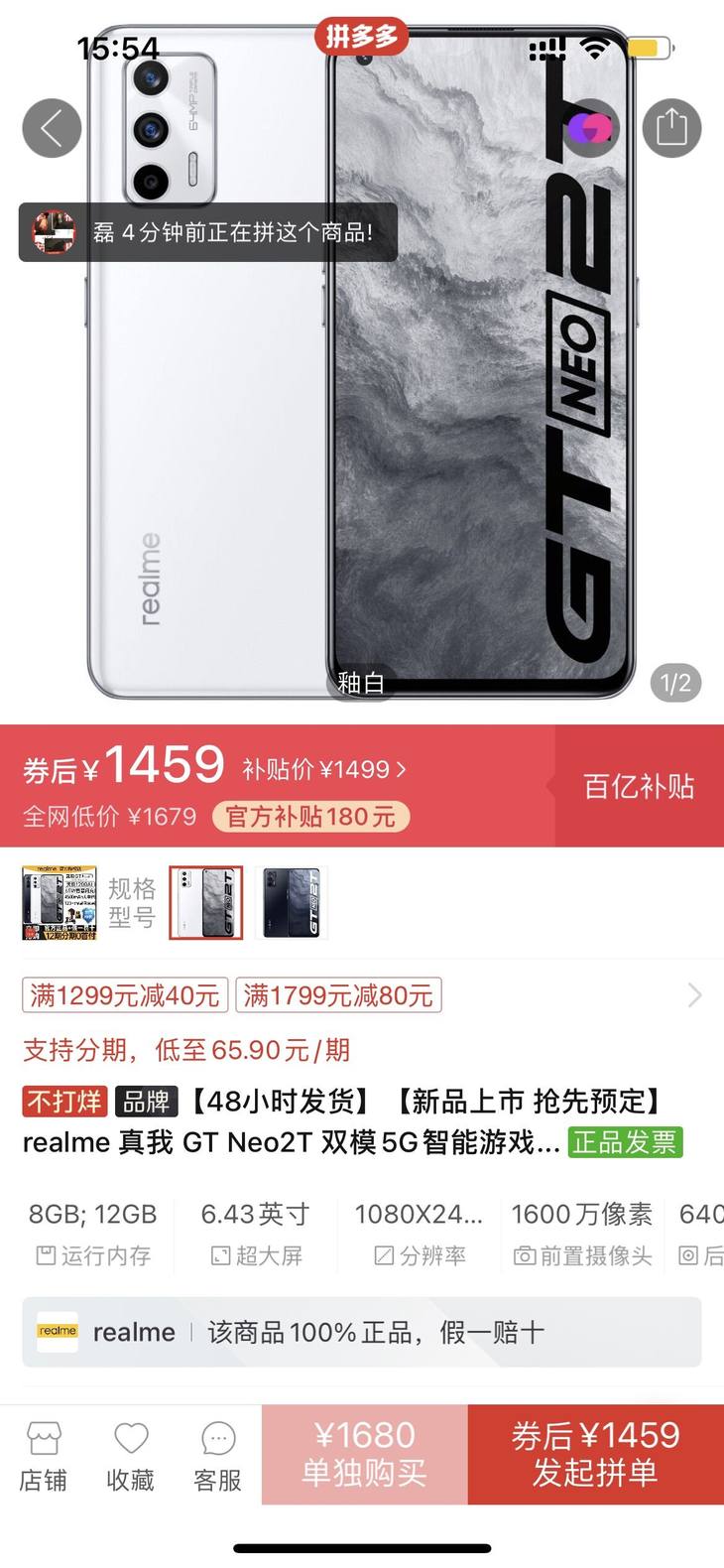Open the notice about 磊's group purchase
Viewport: 724px width, 1568px height.
[x=208, y=232]
